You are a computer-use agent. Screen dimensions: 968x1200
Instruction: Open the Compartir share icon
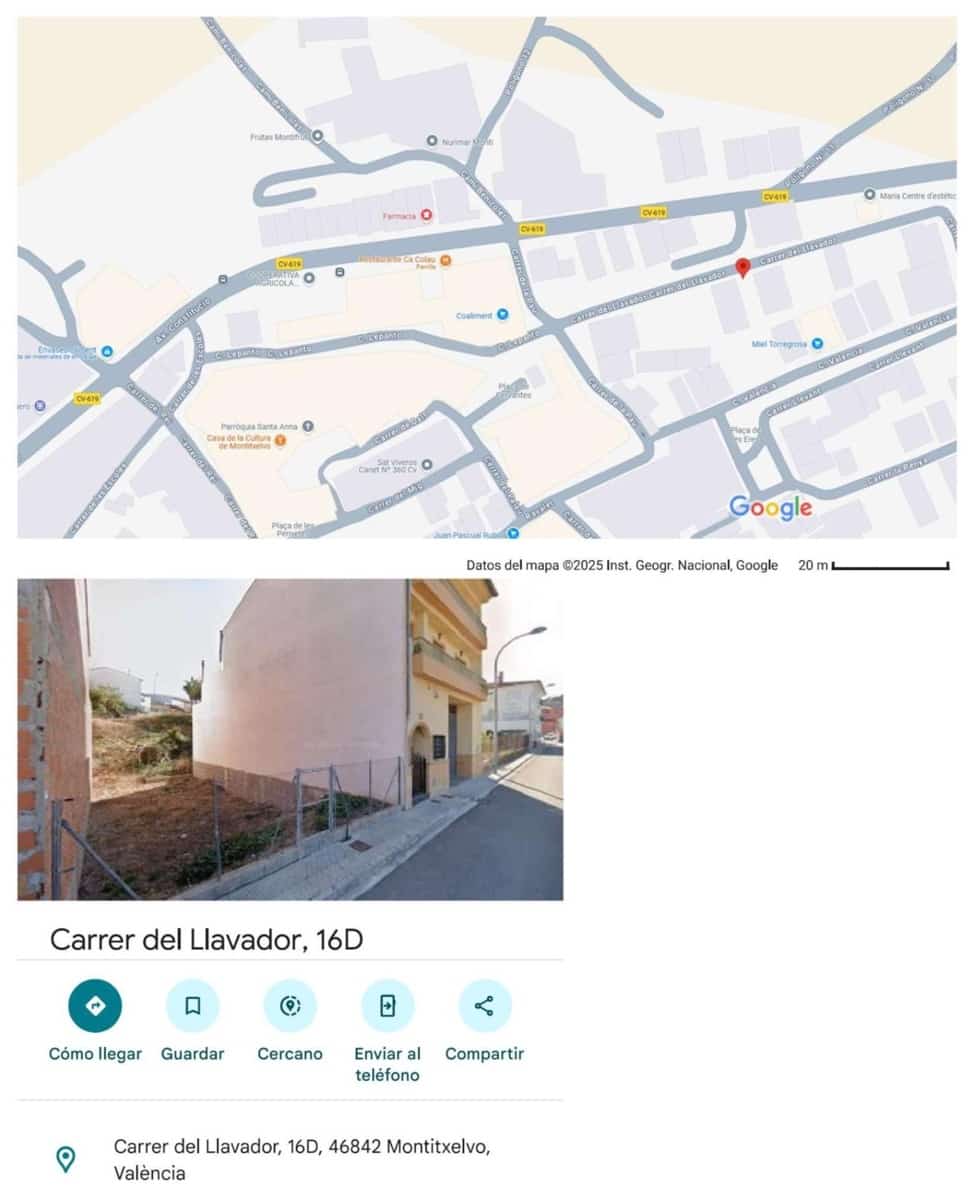point(484,1006)
